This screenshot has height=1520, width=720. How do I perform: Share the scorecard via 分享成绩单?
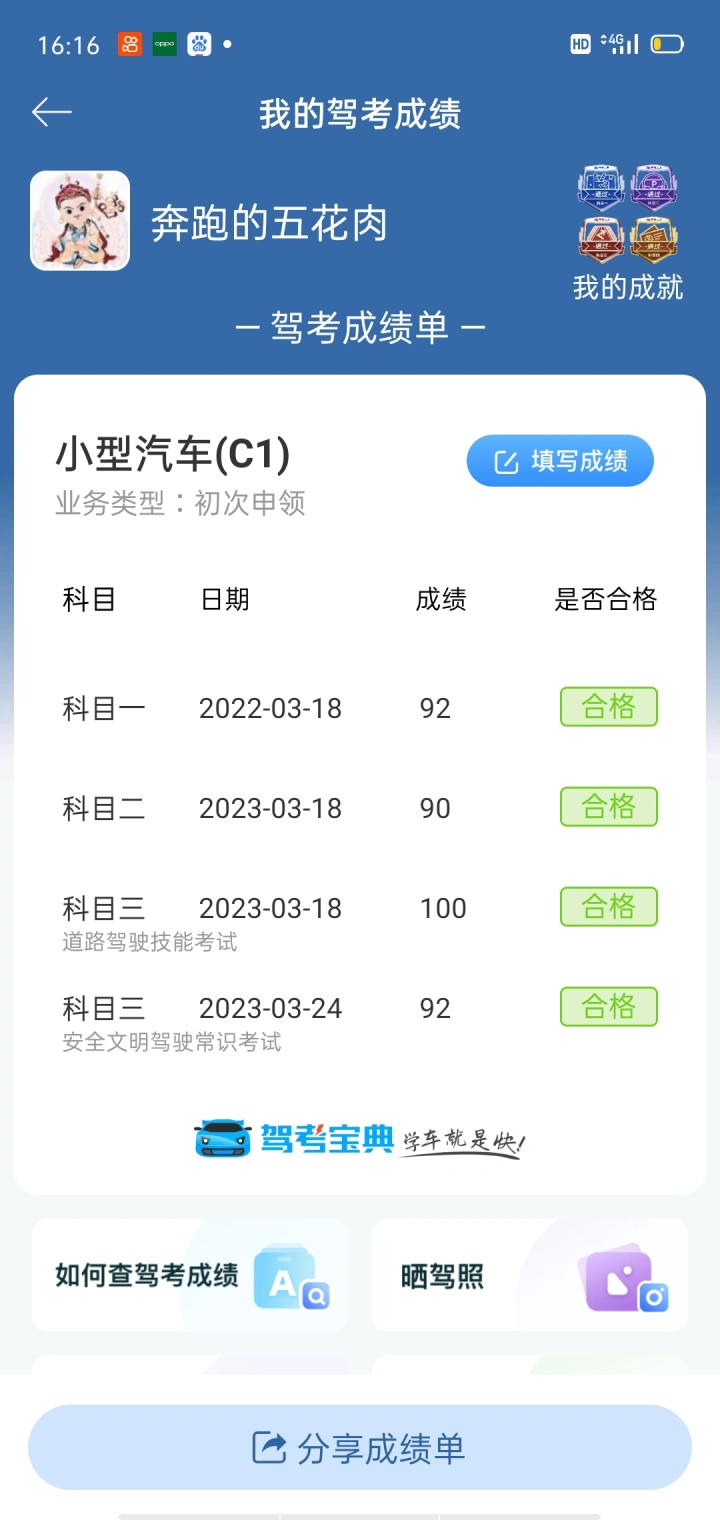(x=360, y=1448)
